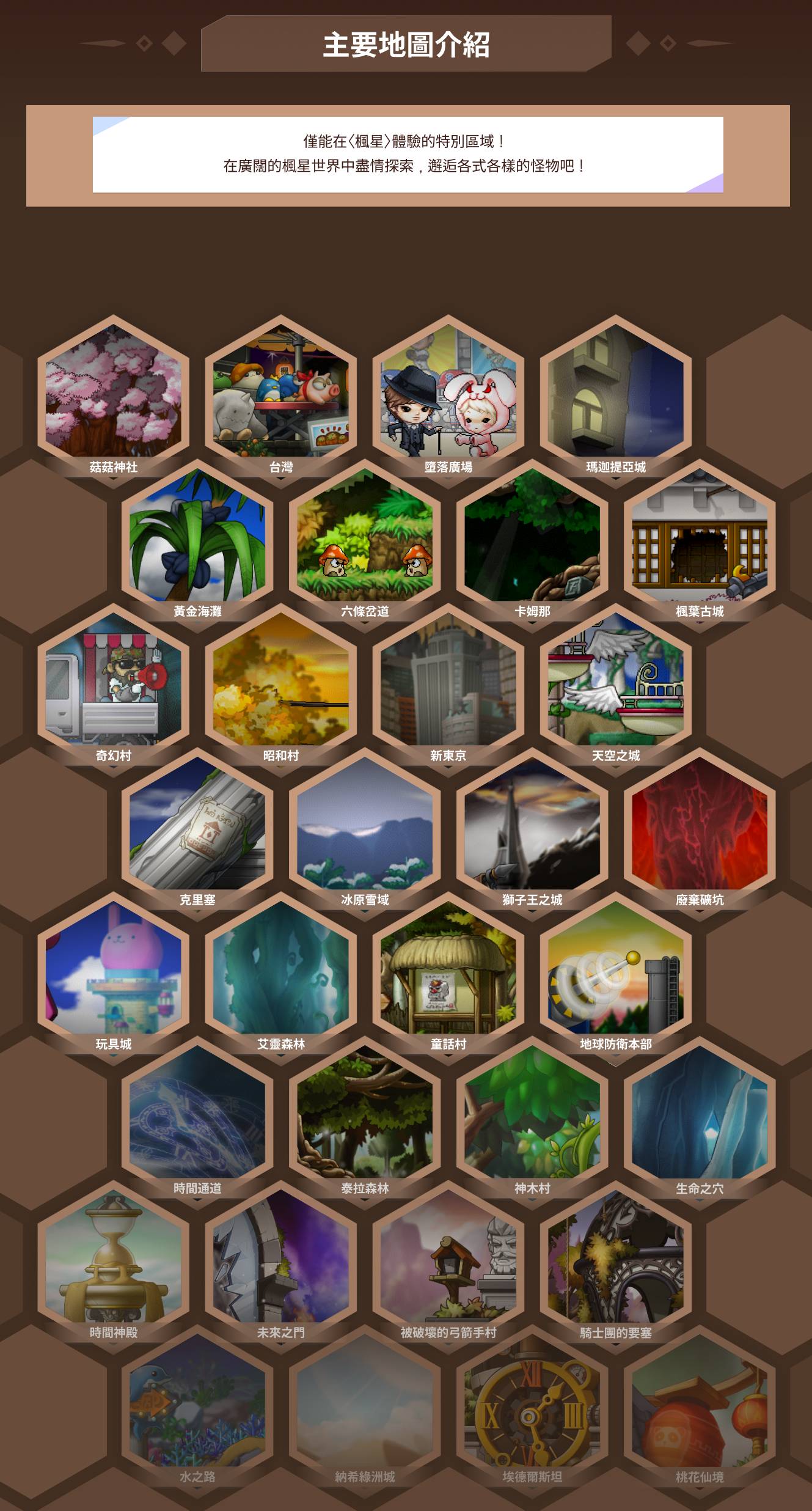Open the 克里塞 map tile
The width and height of the screenshot is (812, 1511).
coord(197,824)
